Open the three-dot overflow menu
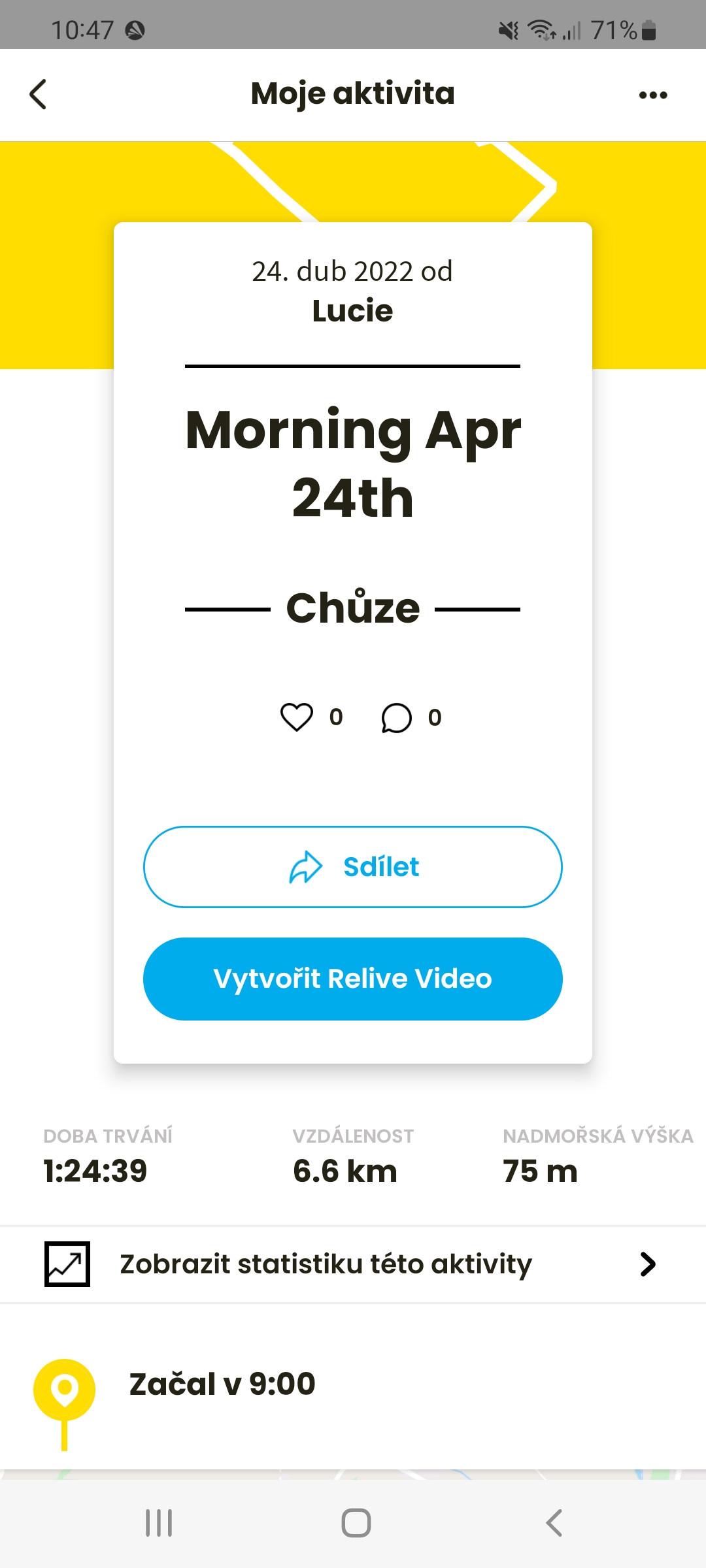 coord(652,95)
